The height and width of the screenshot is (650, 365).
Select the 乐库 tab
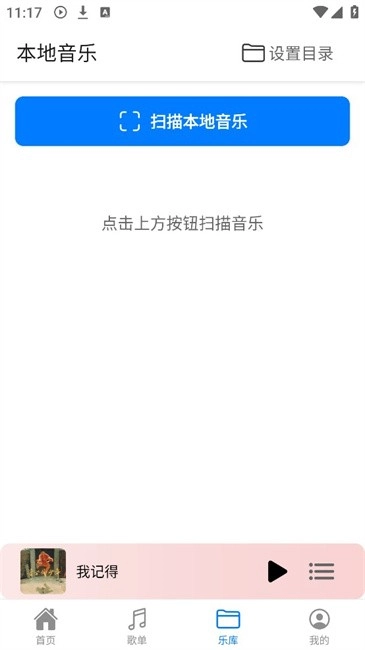[x=228, y=626]
